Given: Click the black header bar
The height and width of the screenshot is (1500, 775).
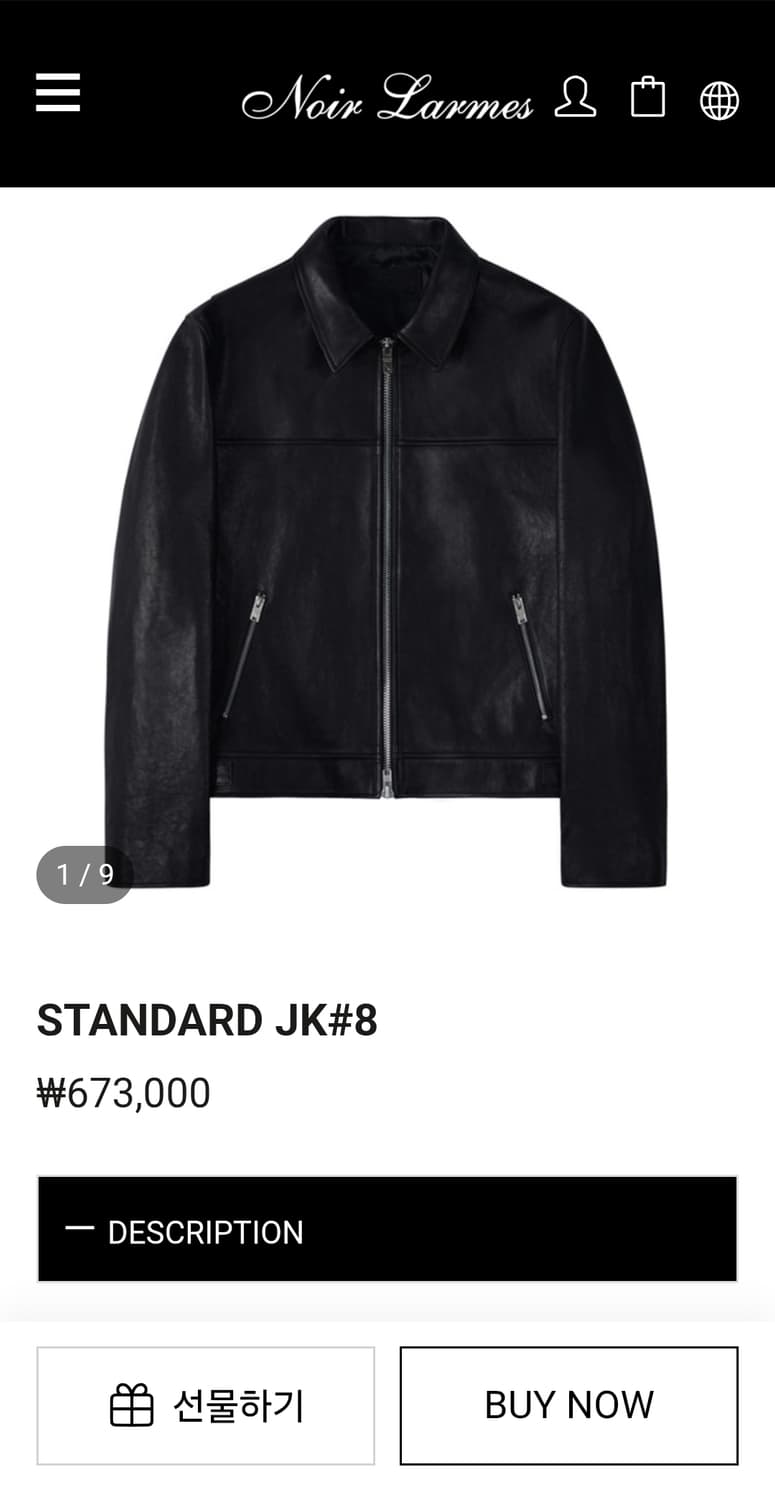Looking at the screenshot, I should click(387, 93).
